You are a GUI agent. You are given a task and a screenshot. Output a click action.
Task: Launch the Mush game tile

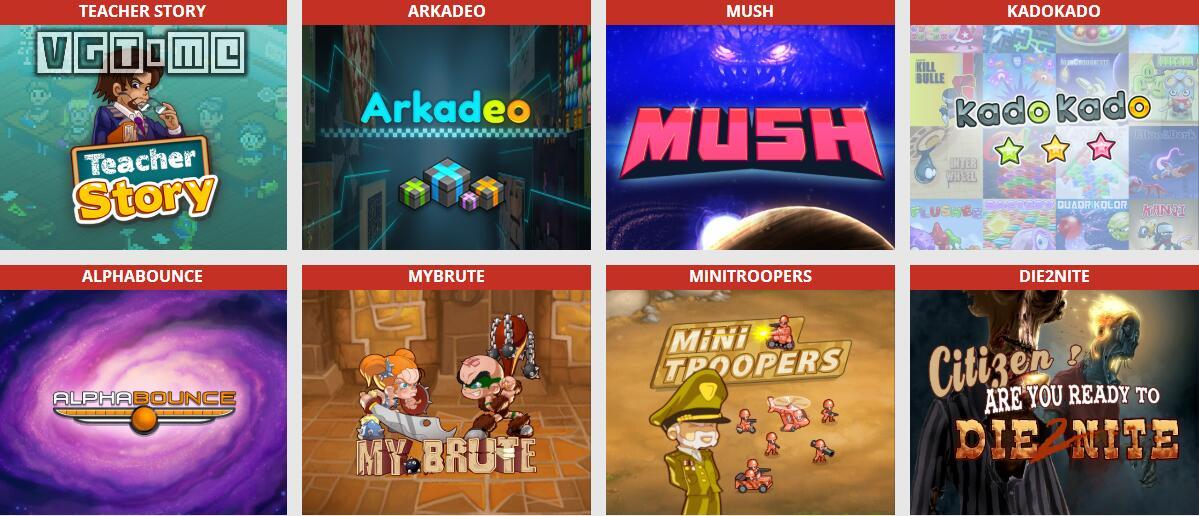point(750,137)
